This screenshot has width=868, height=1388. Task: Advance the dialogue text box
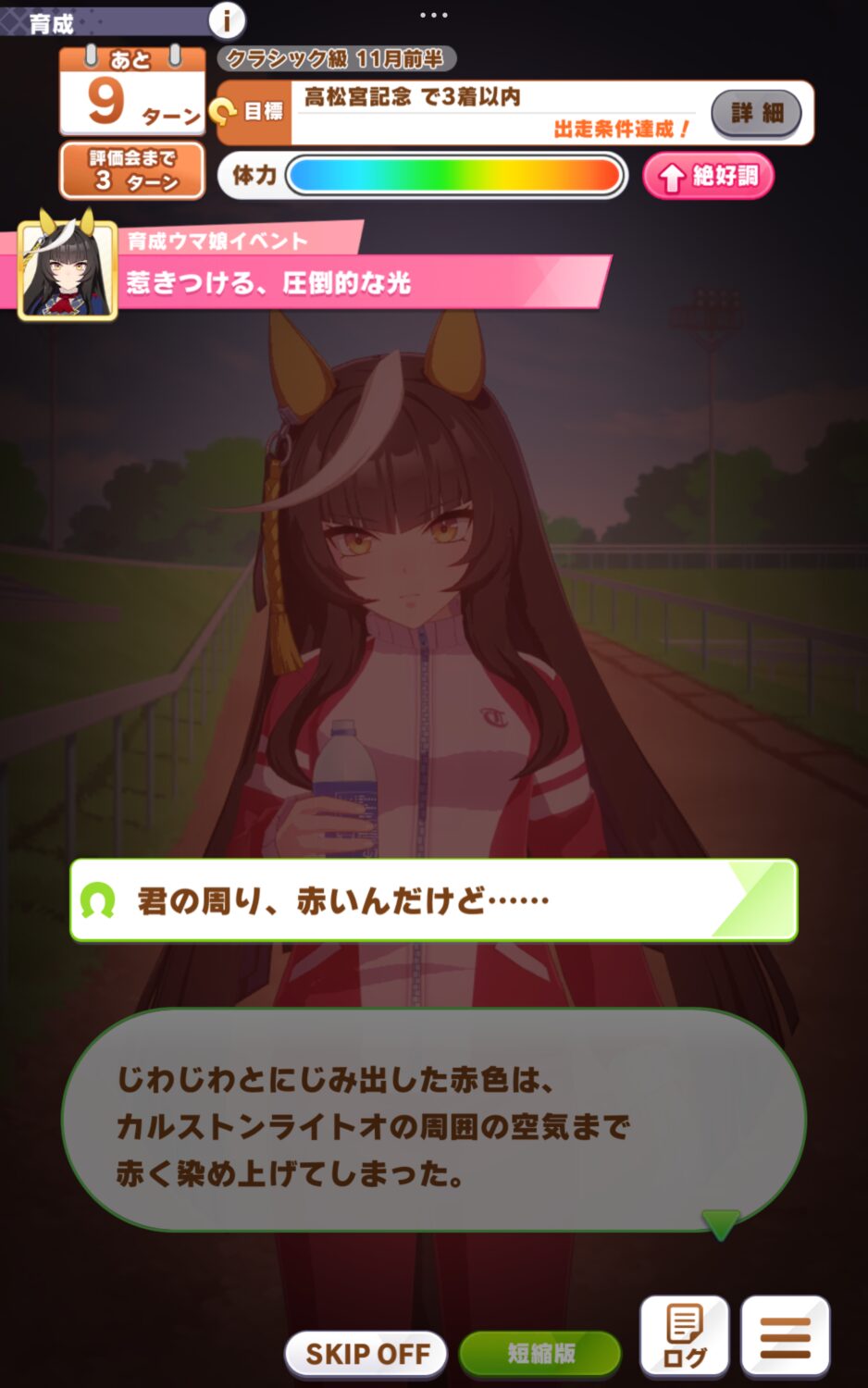[x=433, y=1122]
